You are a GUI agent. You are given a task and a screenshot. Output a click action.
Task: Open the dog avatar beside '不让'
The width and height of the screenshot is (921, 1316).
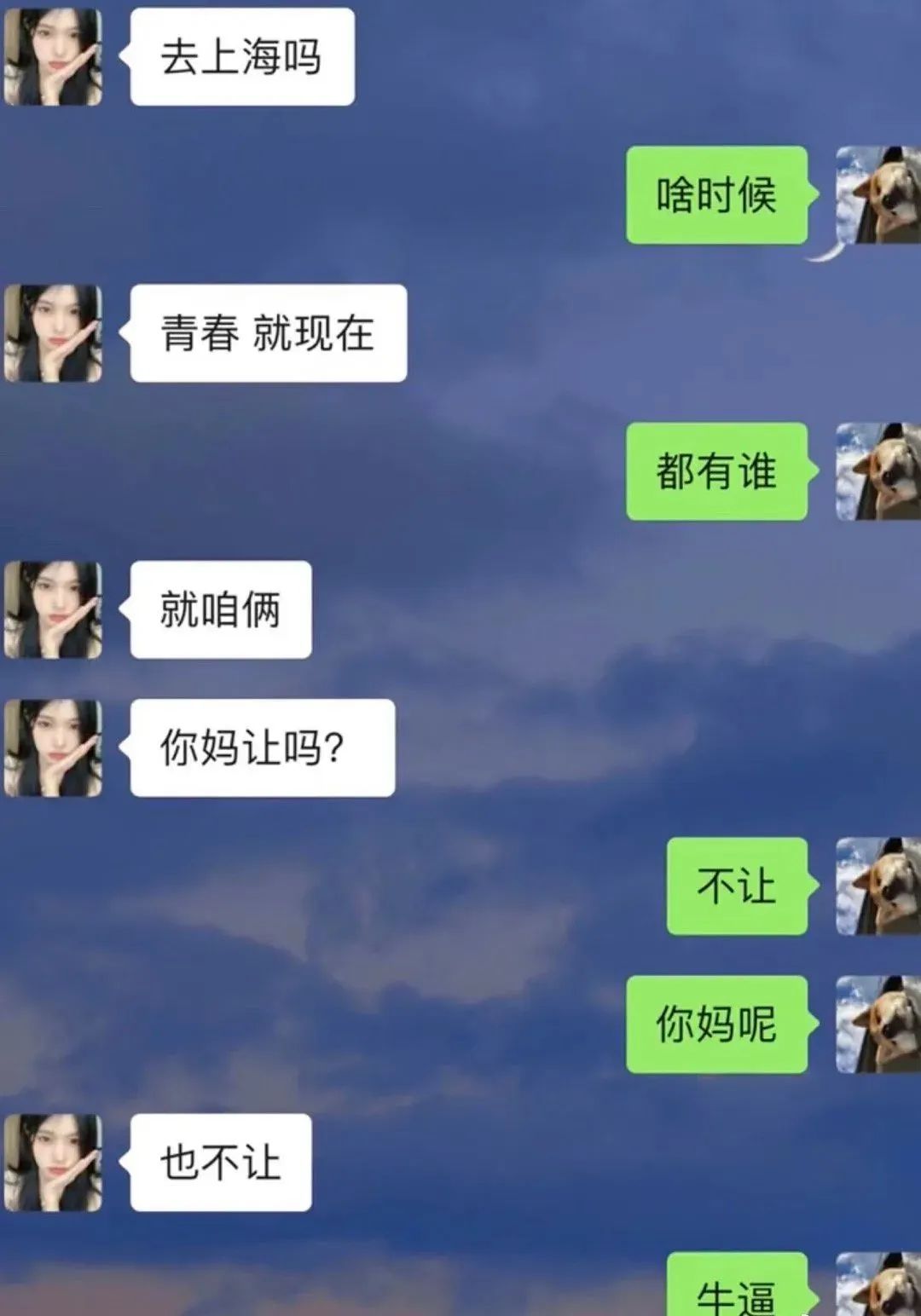tap(878, 886)
